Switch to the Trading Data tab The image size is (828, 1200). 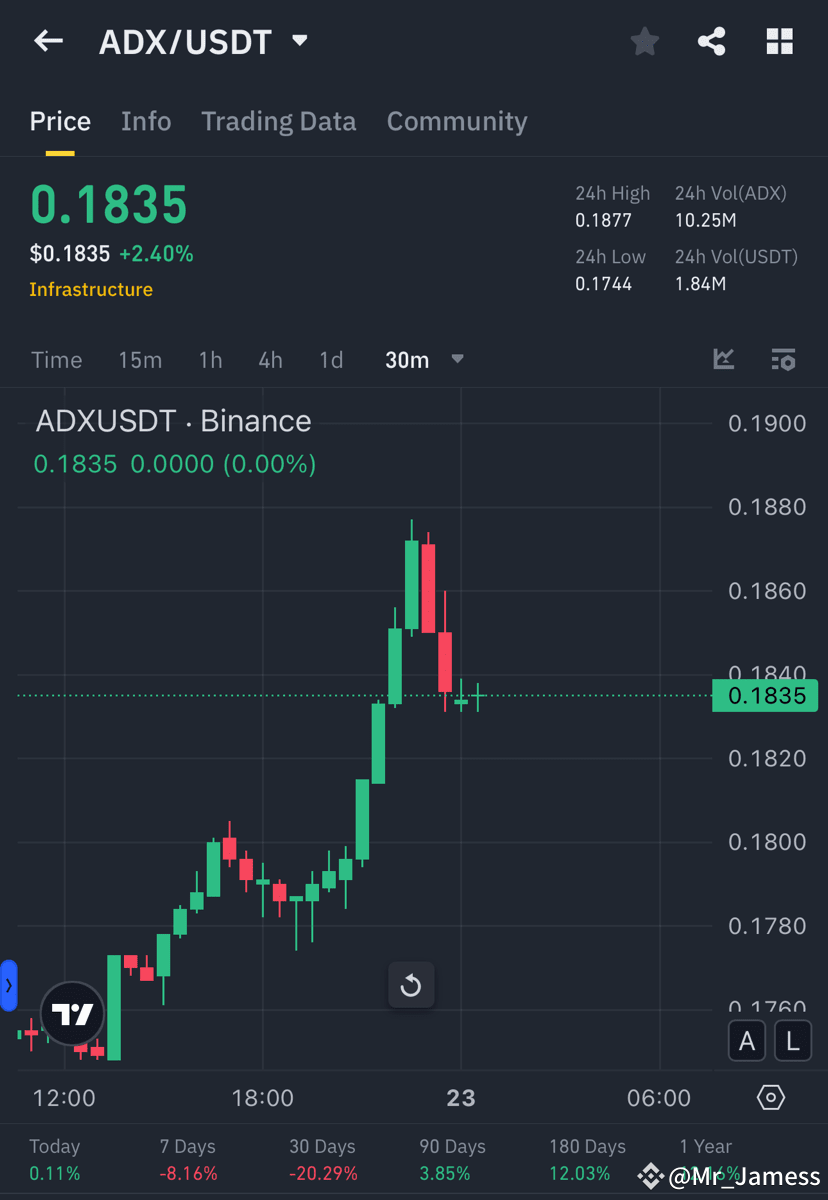coord(278,121)
